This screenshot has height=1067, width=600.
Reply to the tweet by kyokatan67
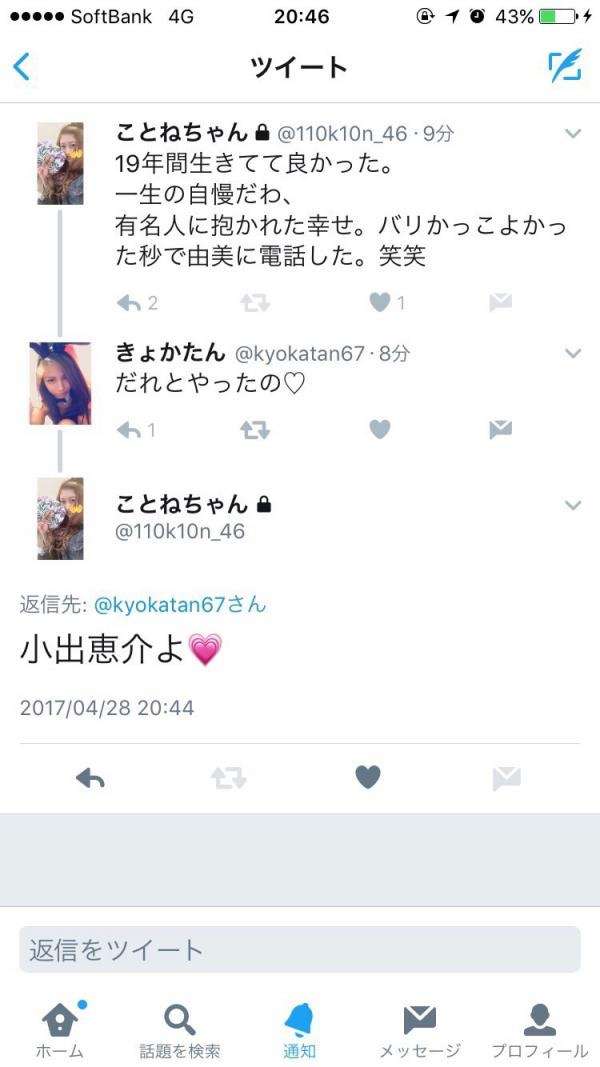point(129,430)
